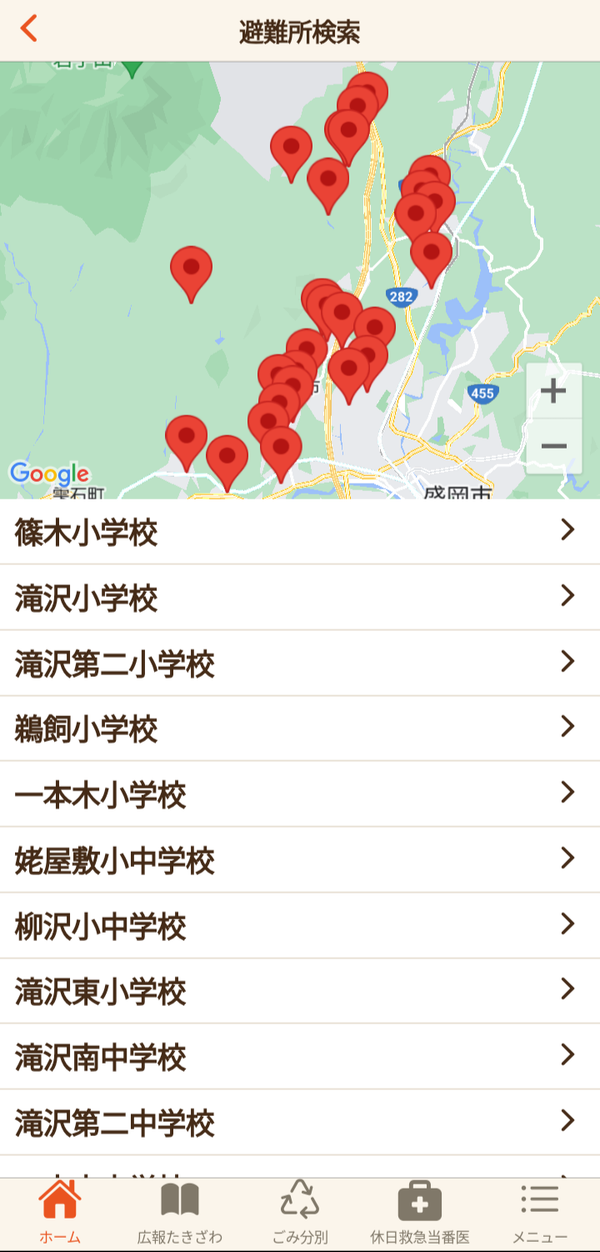Image resolution: width=600 pixels, height=1252 pixels.
Task: Switch to the ホーム tab
Action: pos(60,1213)
